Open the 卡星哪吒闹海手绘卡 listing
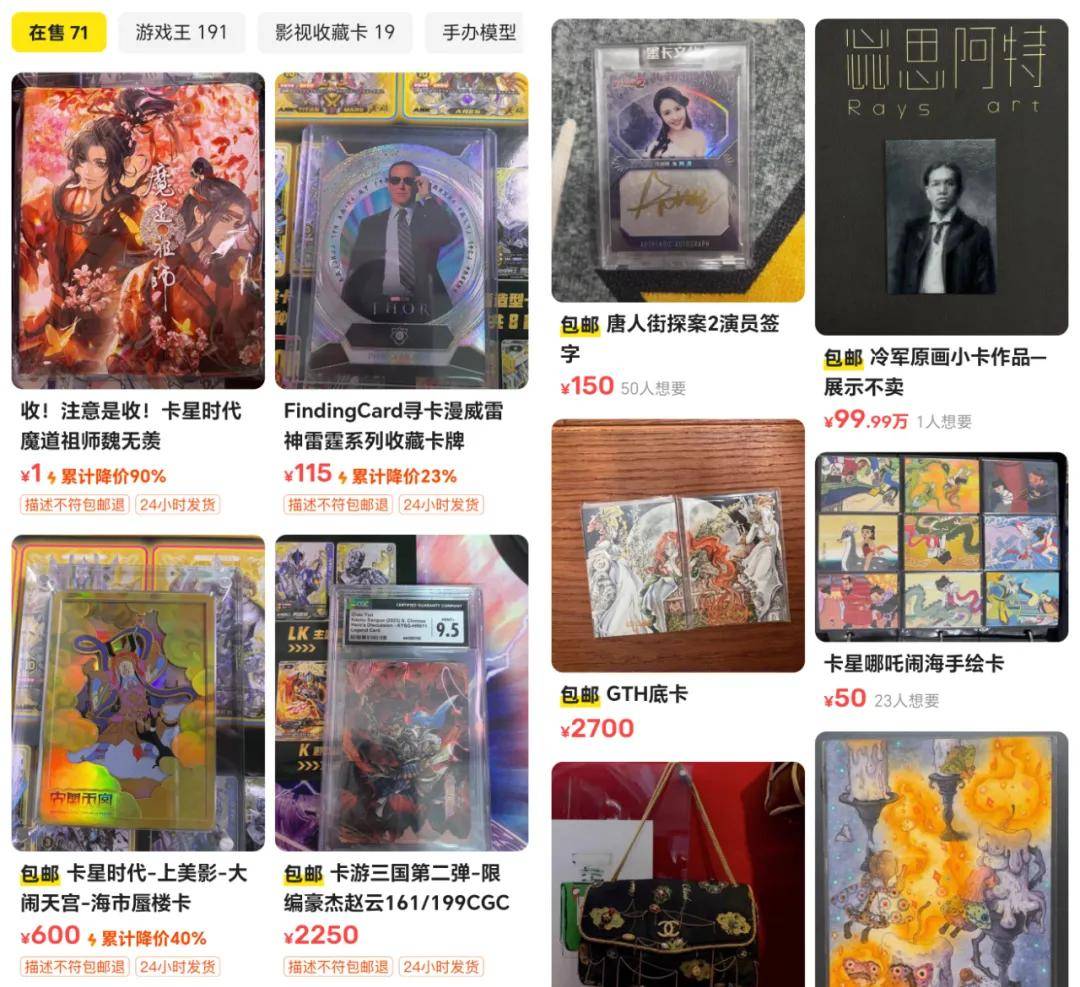 click(x=941, y=547)
